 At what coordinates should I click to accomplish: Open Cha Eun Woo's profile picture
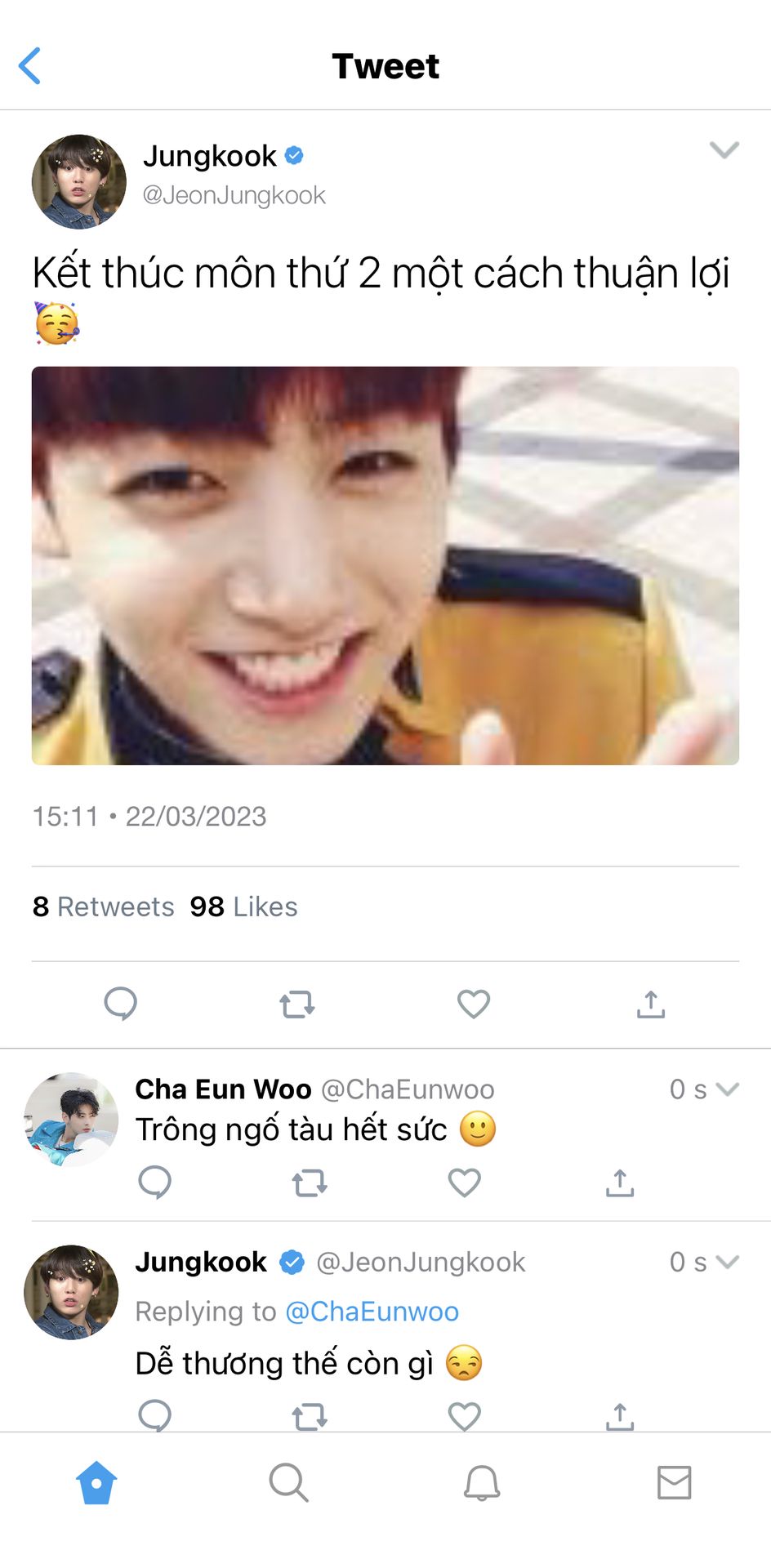[71, 1120]
